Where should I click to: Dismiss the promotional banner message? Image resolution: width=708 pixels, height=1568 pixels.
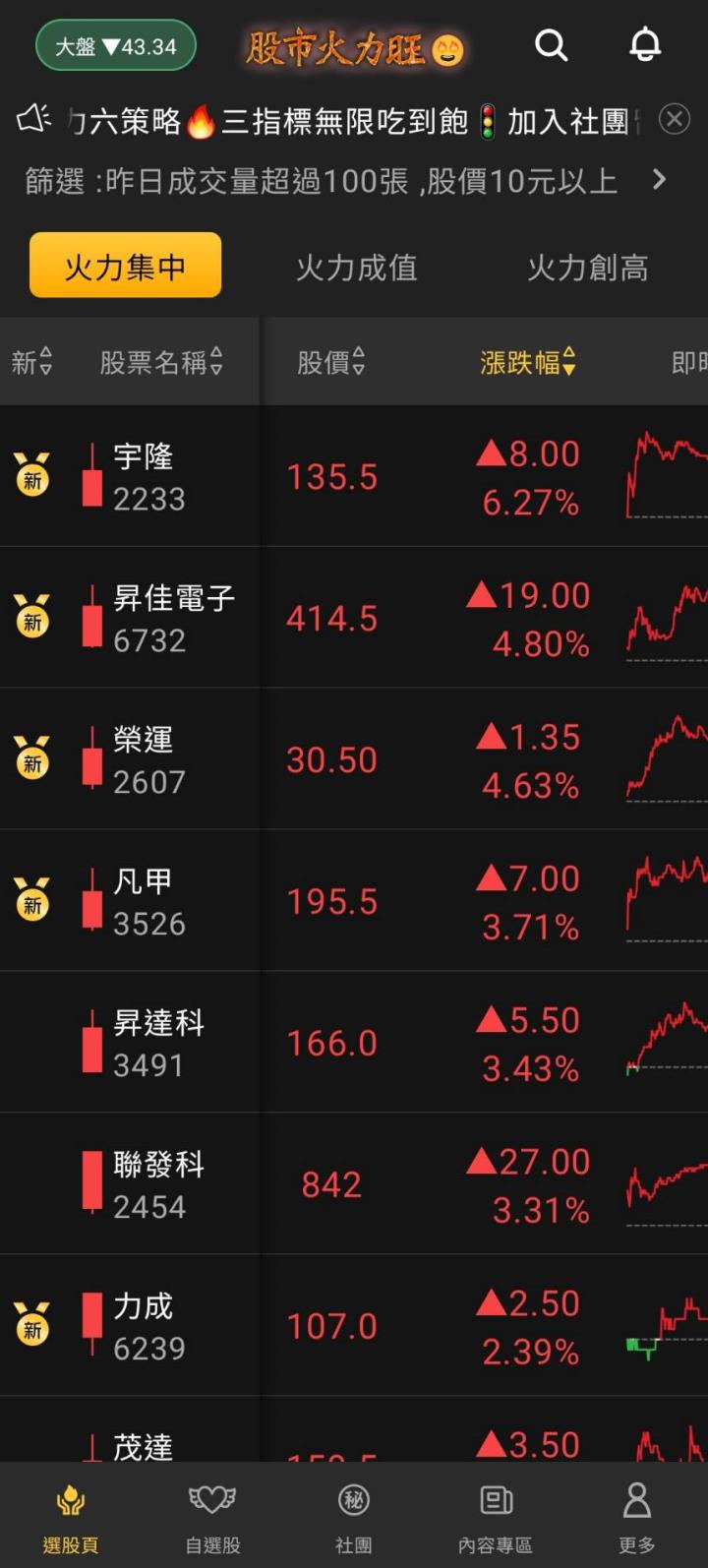coord(674,119)
